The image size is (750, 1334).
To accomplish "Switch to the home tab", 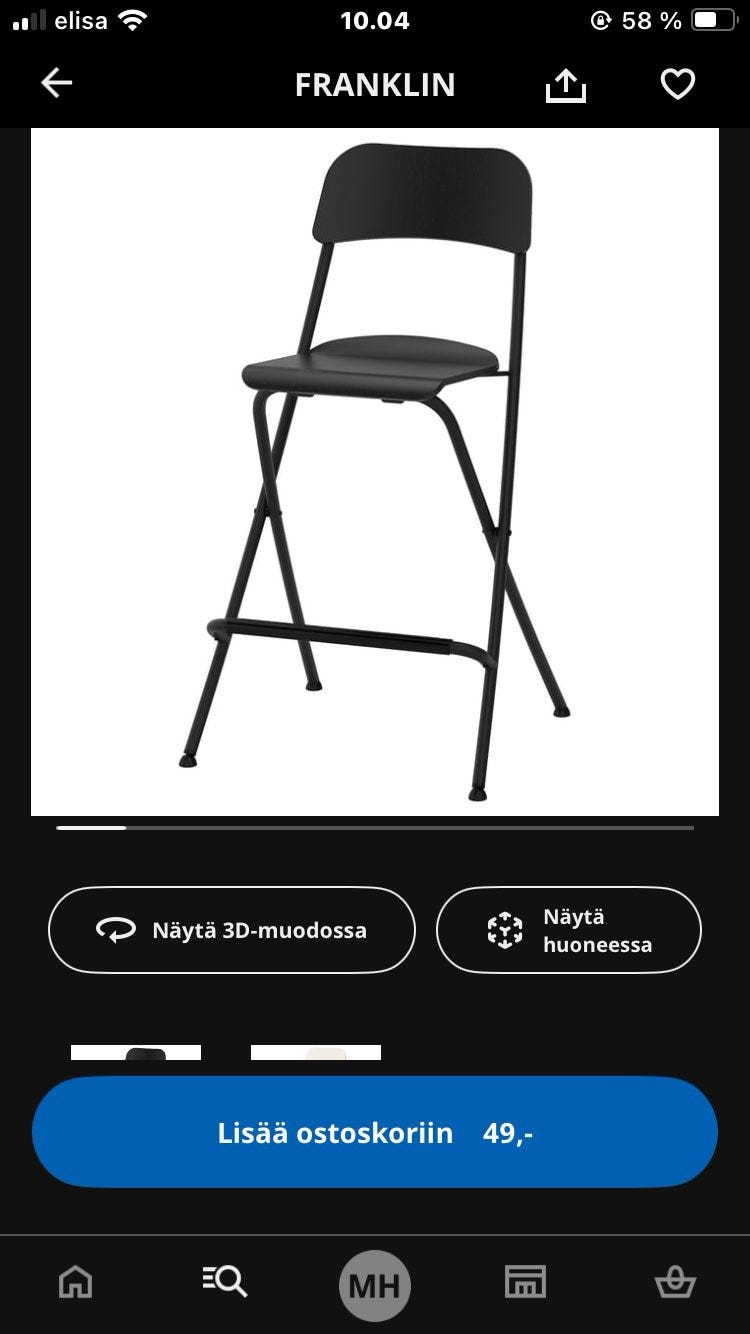I will point(76,1281).
